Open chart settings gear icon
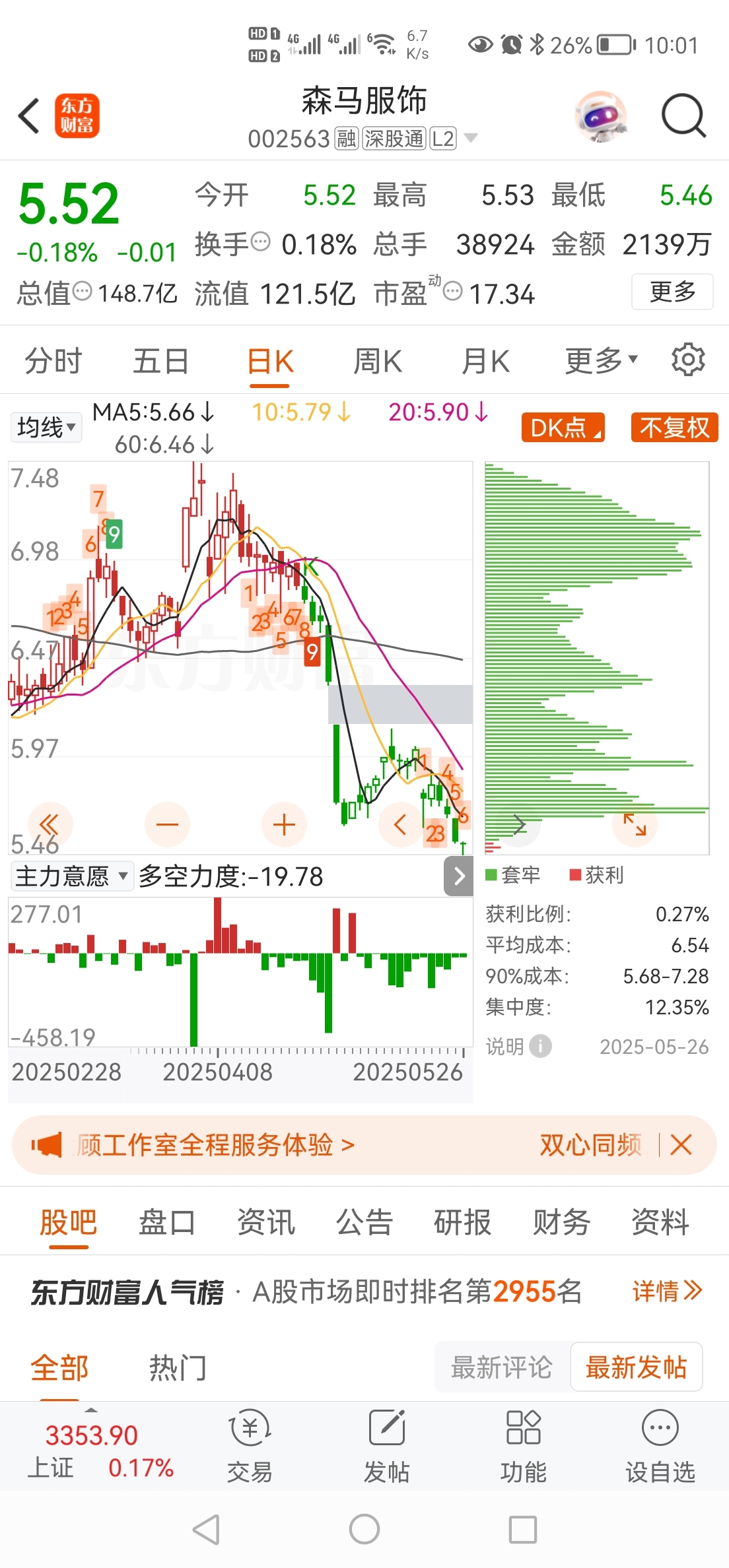Image resolution: width=729 pixels, height=1568 pixels. (x=688, y=360)
